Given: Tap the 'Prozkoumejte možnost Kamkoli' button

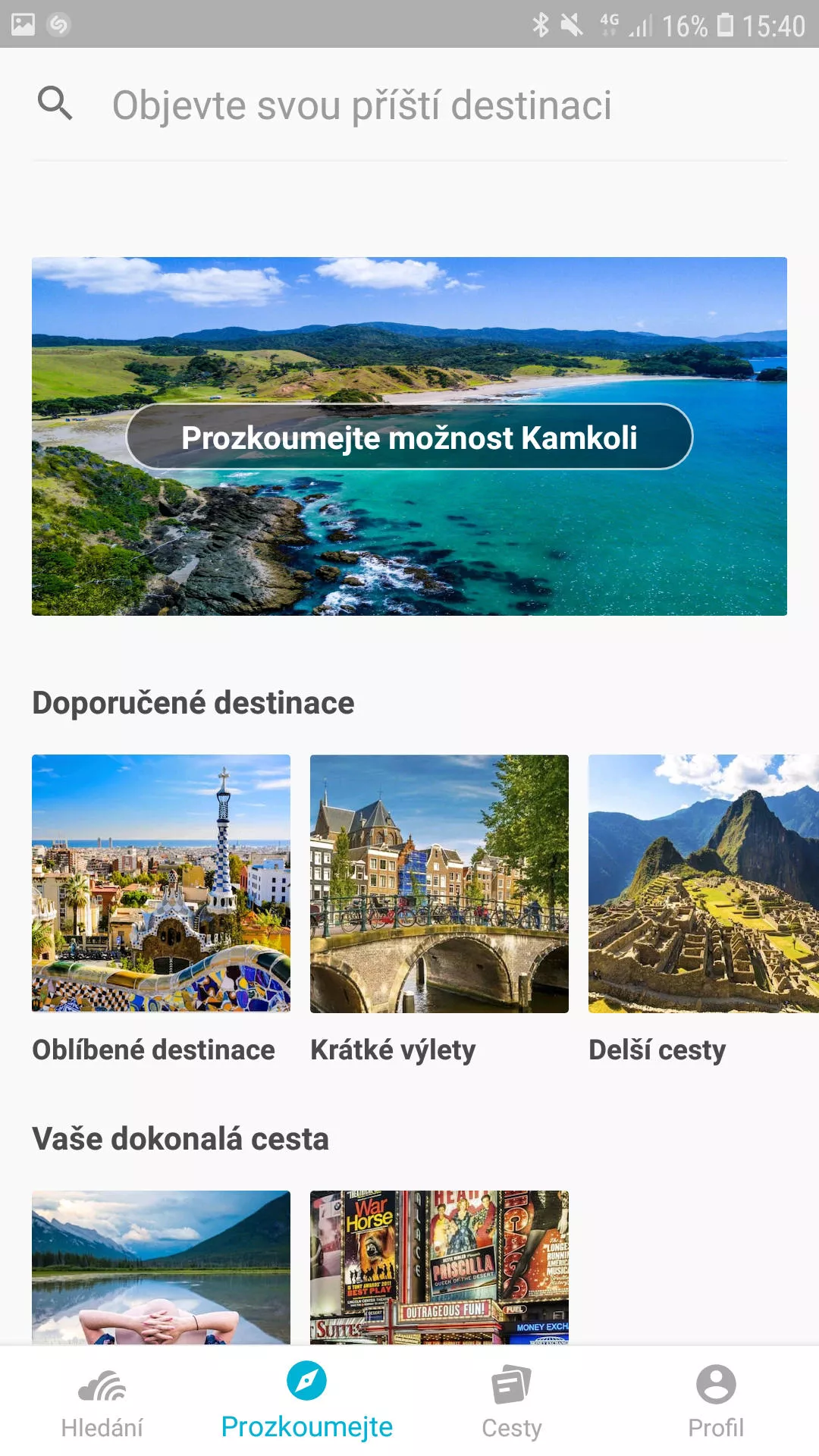Looking at the screenshot, I should (x=409, y=437).
